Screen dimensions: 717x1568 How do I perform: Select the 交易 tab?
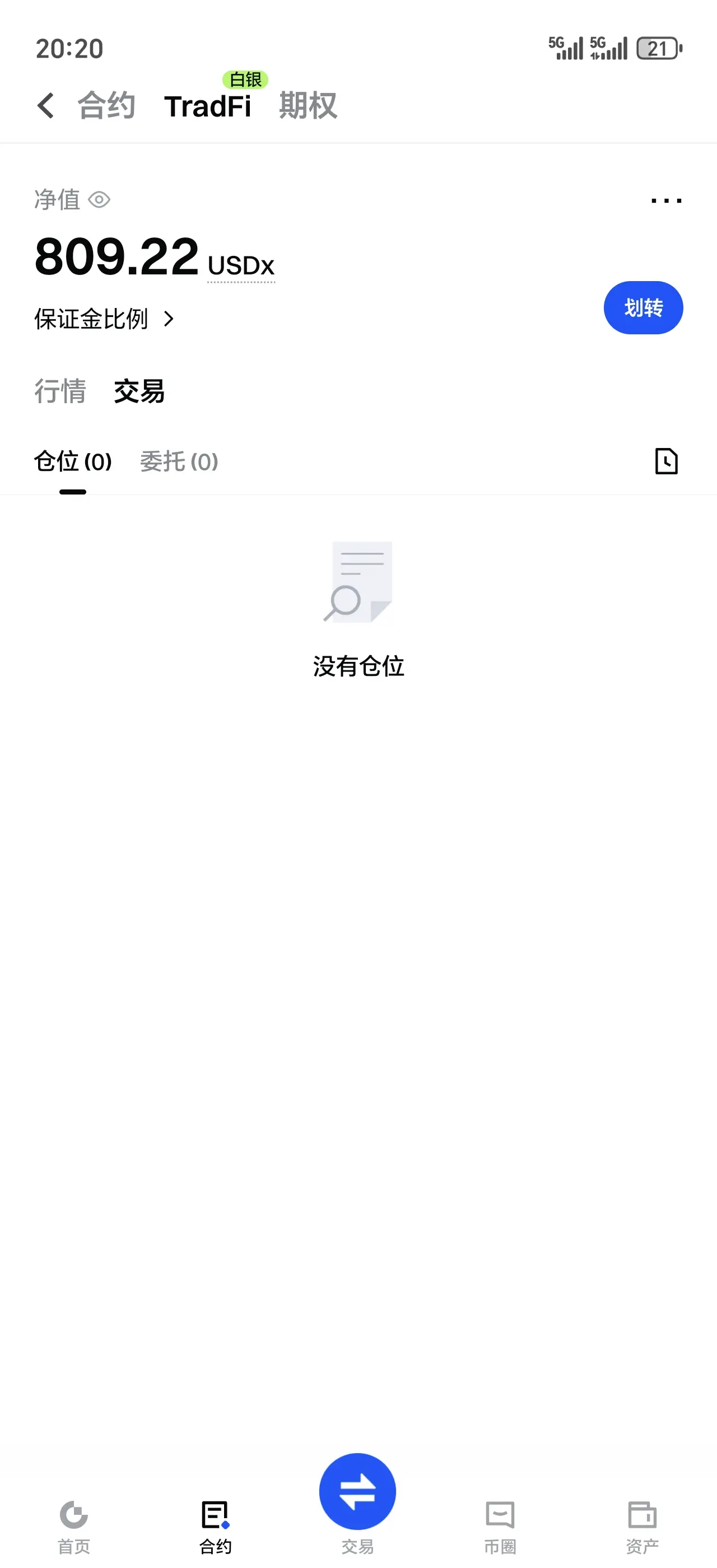tap(139, 393)
